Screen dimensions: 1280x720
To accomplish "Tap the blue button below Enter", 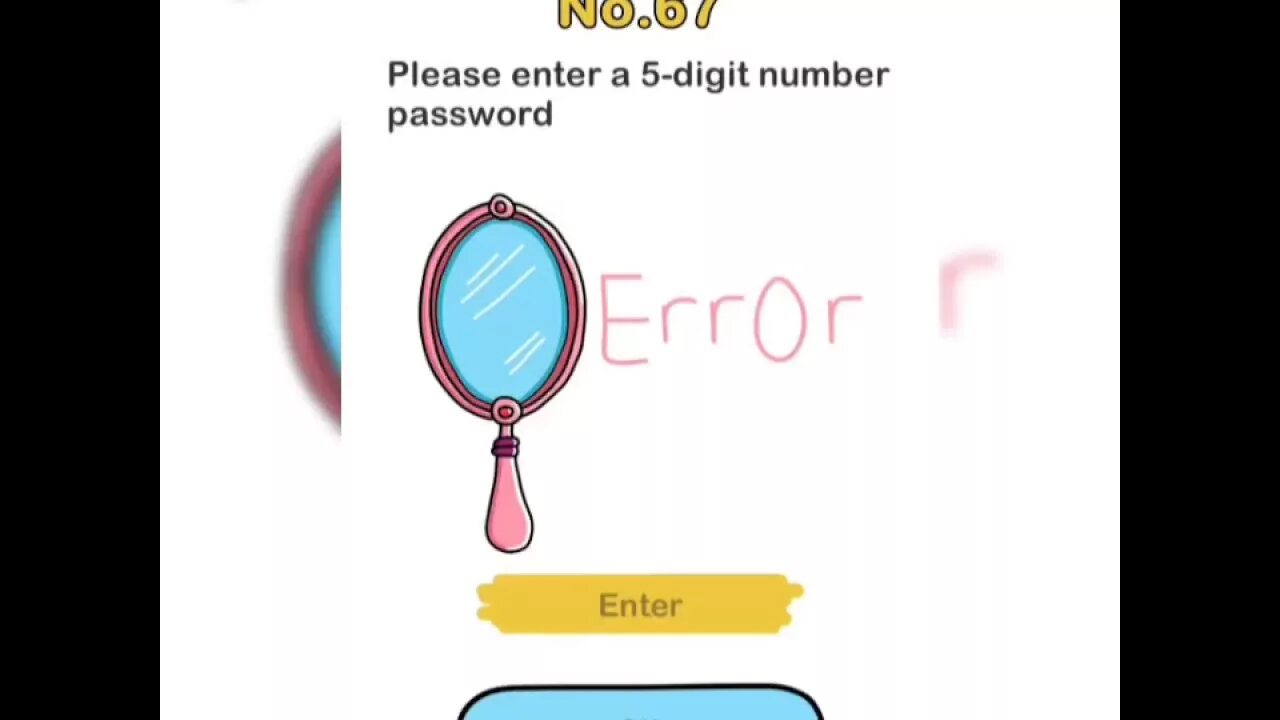I will click(640, 703).
